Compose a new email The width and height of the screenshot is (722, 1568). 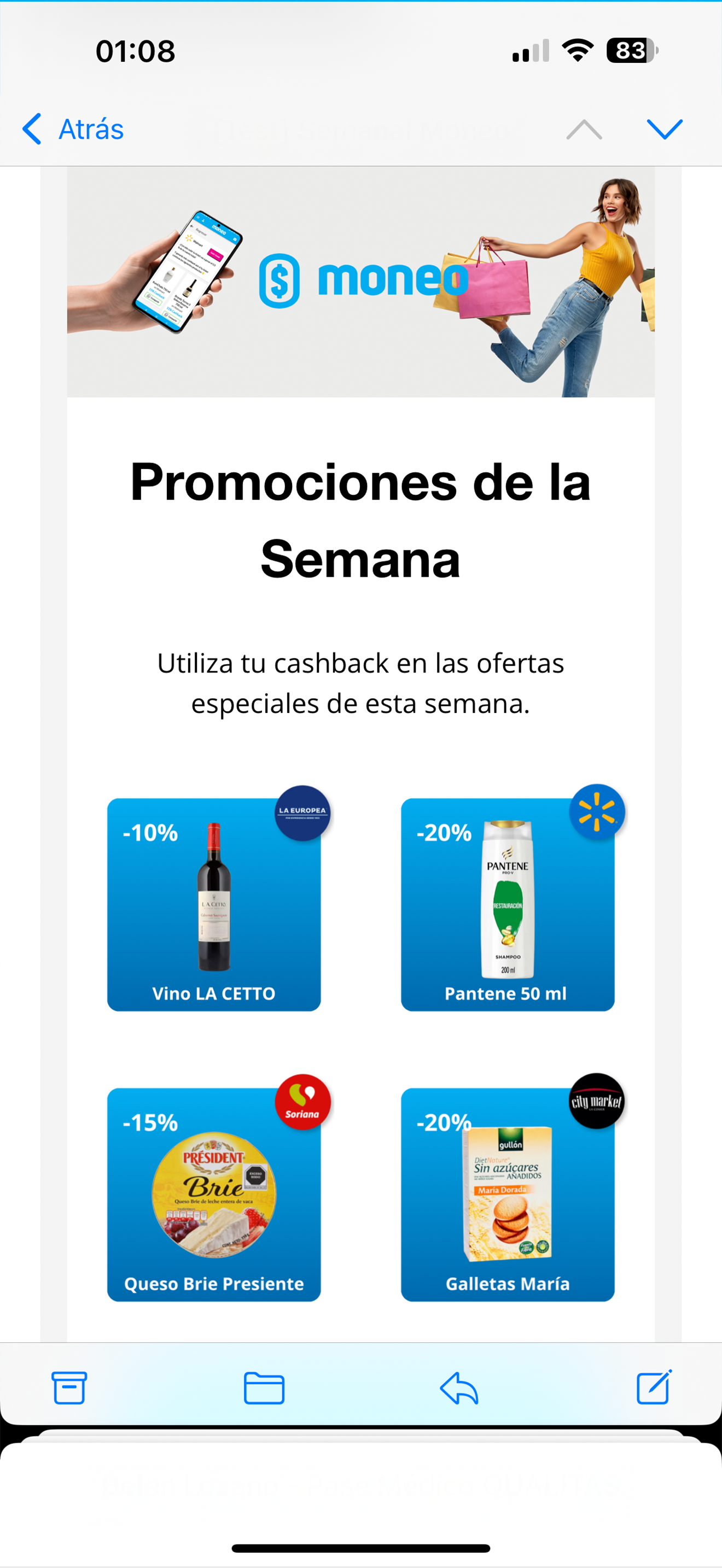tap(654, 1388)
